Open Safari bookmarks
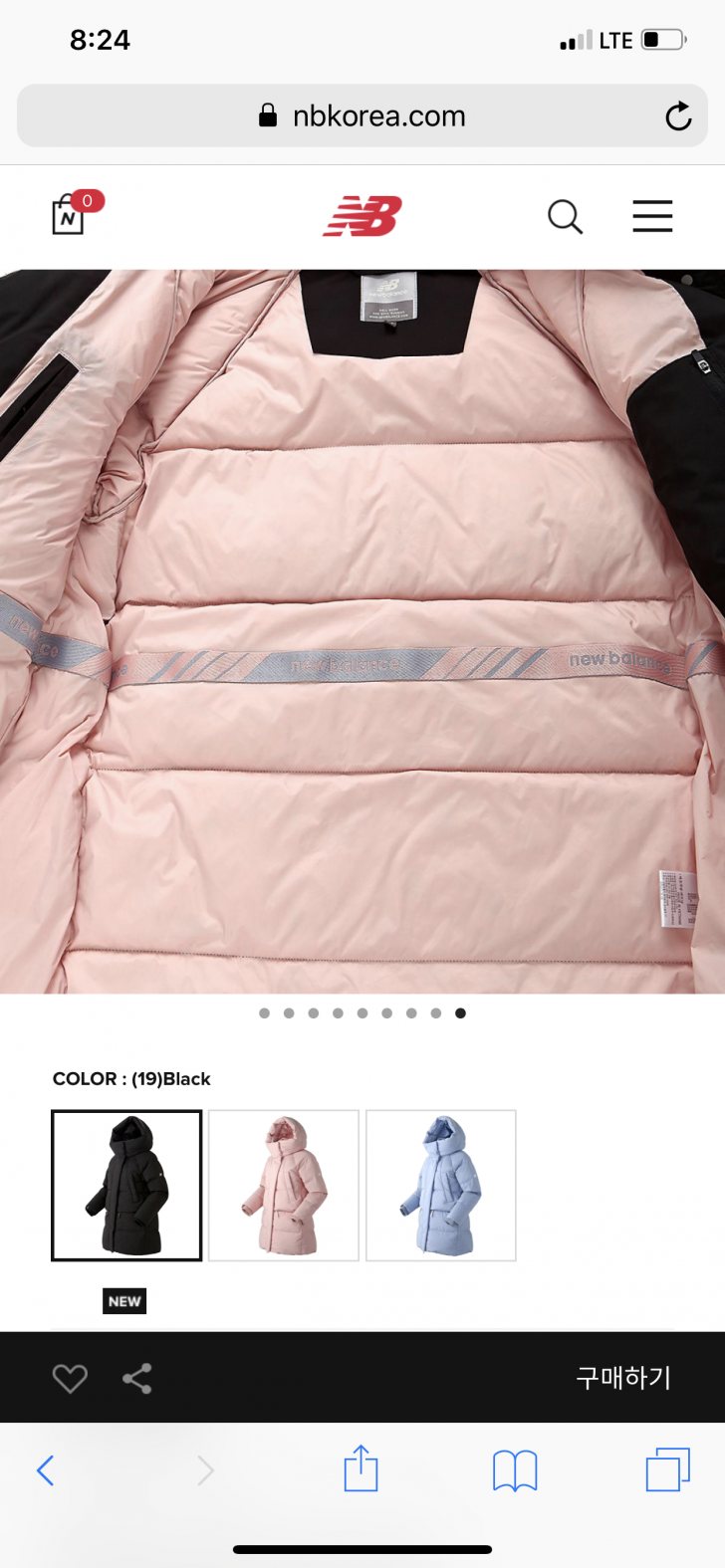 coord(515,1469)
